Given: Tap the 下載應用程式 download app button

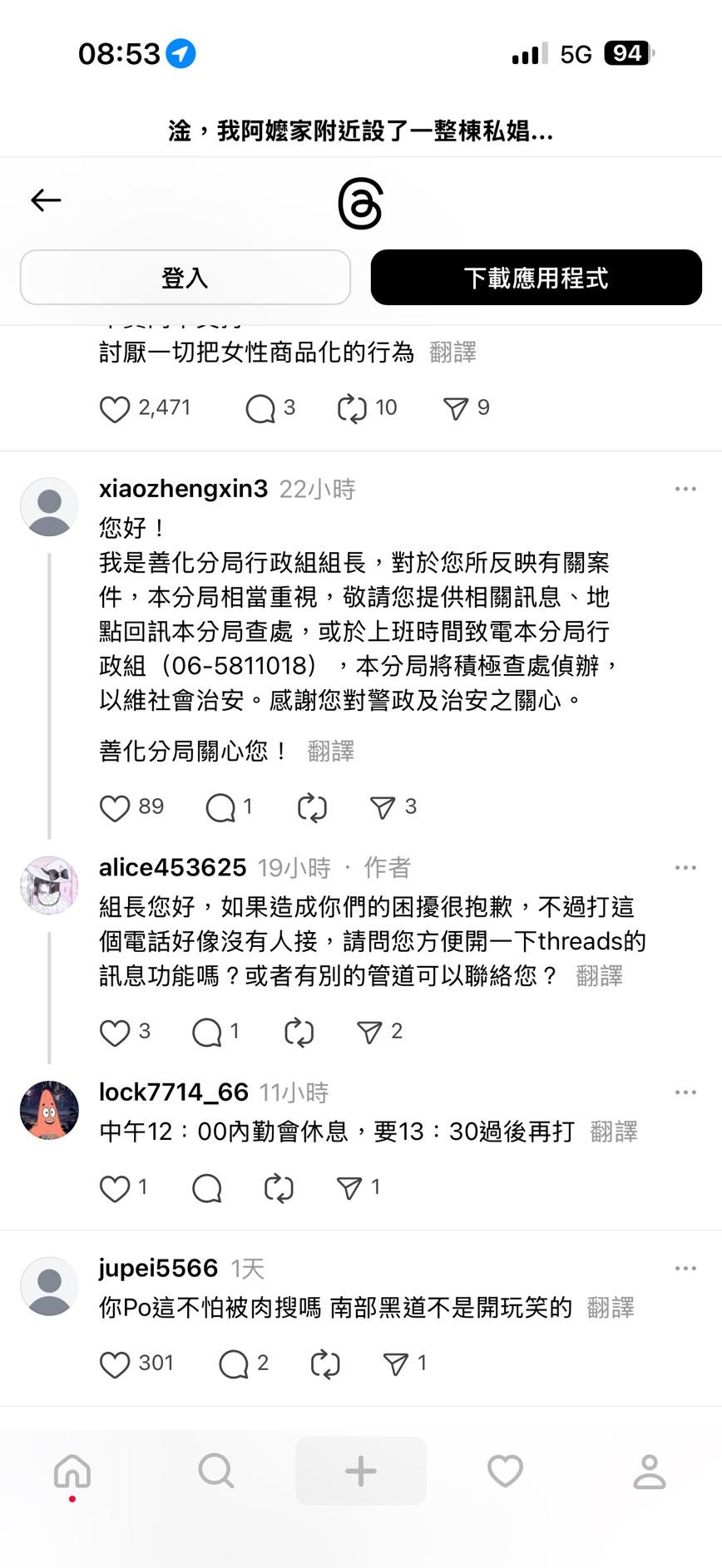Looking at the screenshot, I should pyautogui.click(x=536, y=278).
